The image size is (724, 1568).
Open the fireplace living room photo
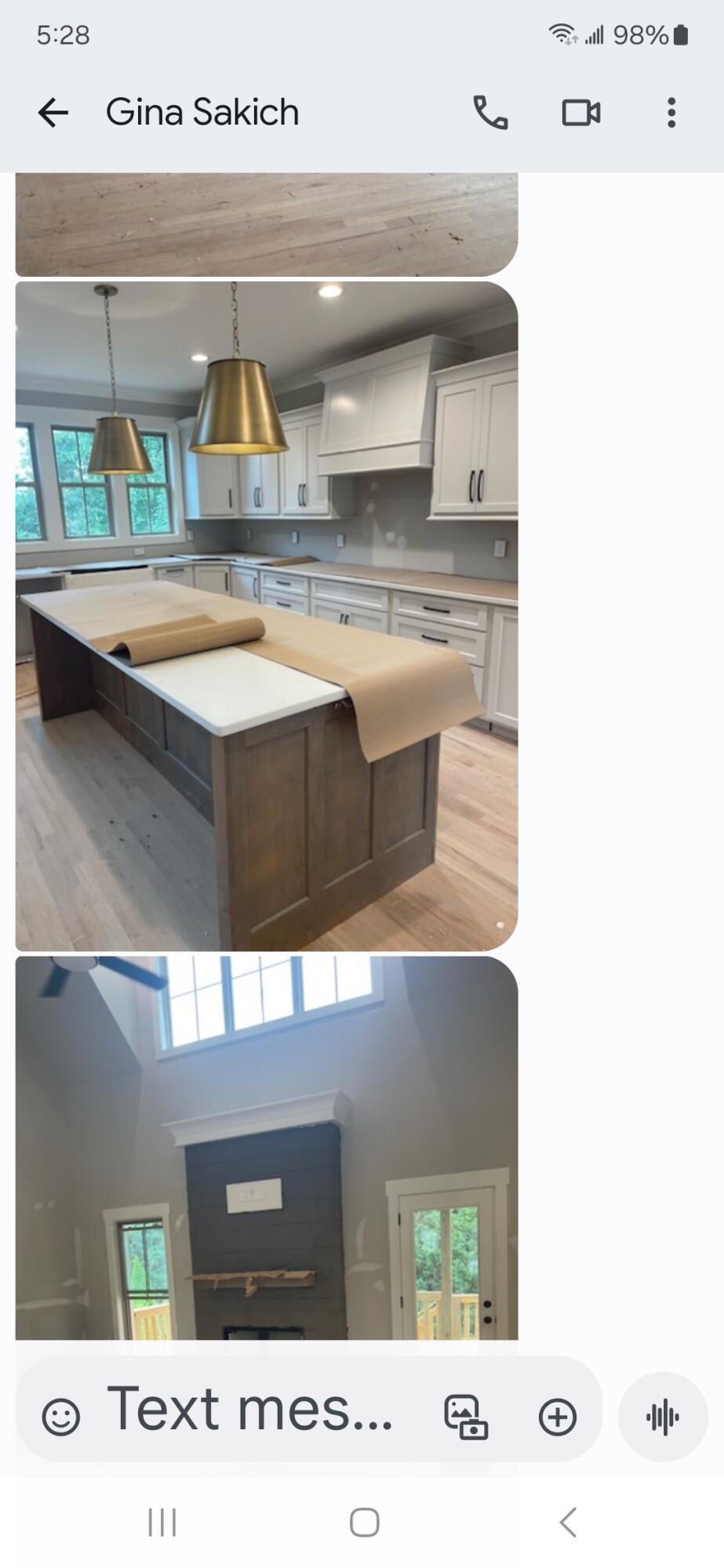[x=267, y=1145]
